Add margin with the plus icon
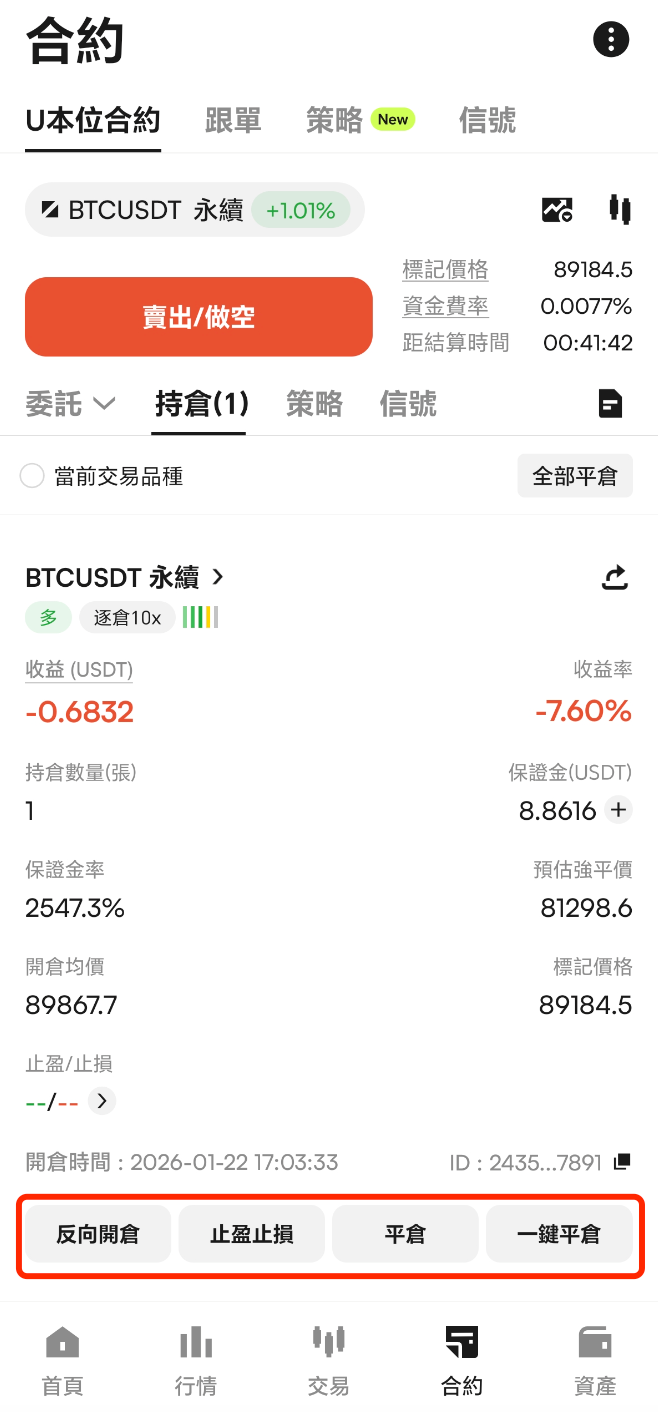The width and height of the screenshot is (658, 1412). click(x=620, y=810)
